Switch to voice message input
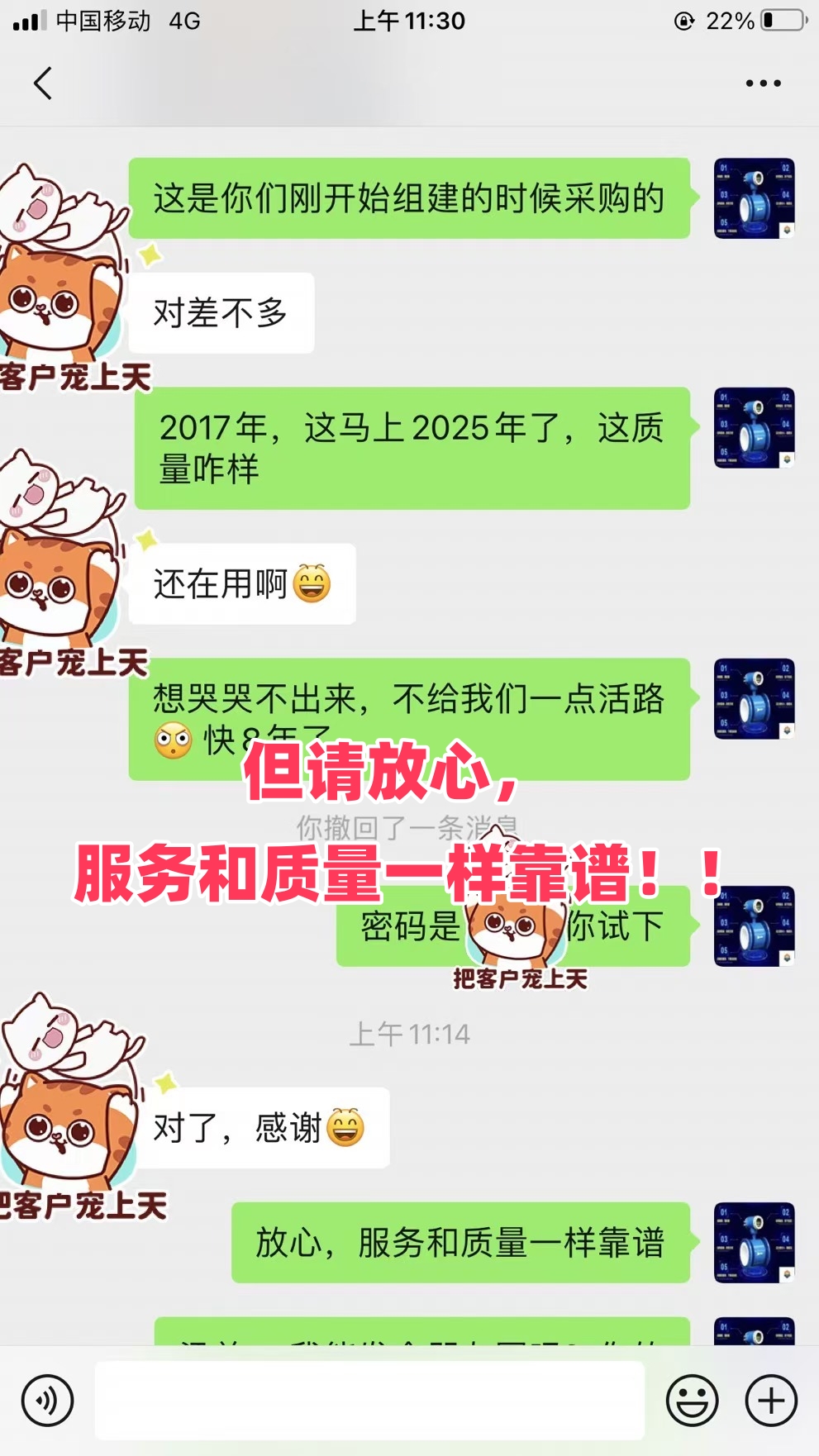The image size is (819, 1456). [48, 1401]
